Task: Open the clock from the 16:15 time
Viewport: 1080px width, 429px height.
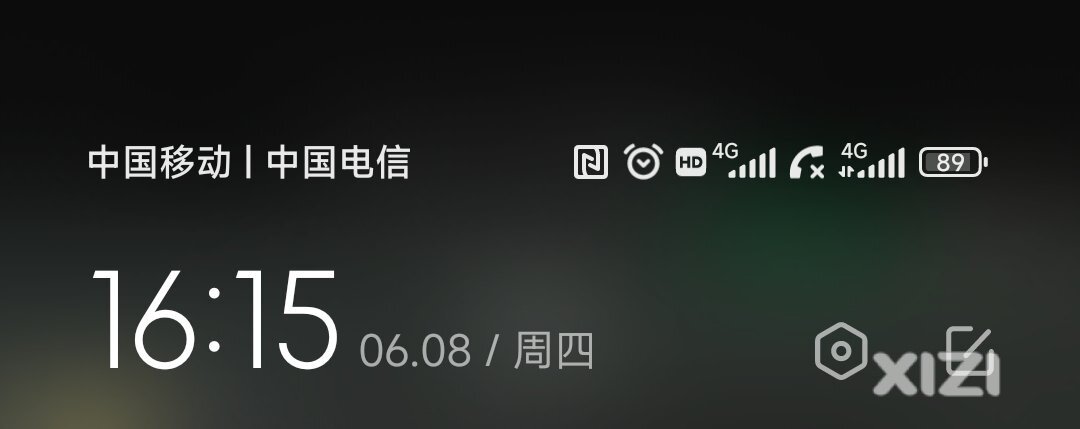Action: (215, 320)
